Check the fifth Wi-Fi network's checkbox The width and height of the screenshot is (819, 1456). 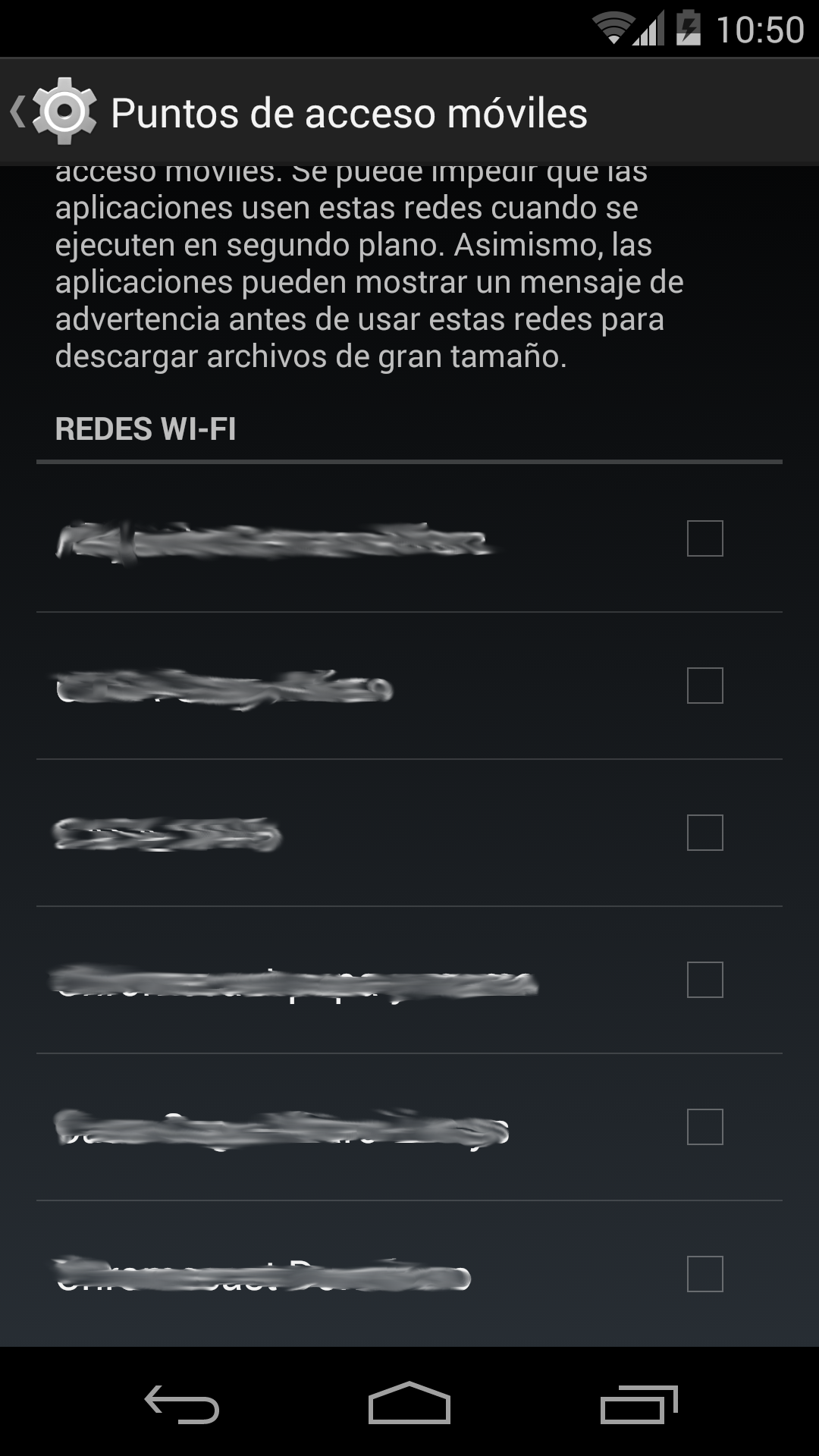pos(704,1127)
